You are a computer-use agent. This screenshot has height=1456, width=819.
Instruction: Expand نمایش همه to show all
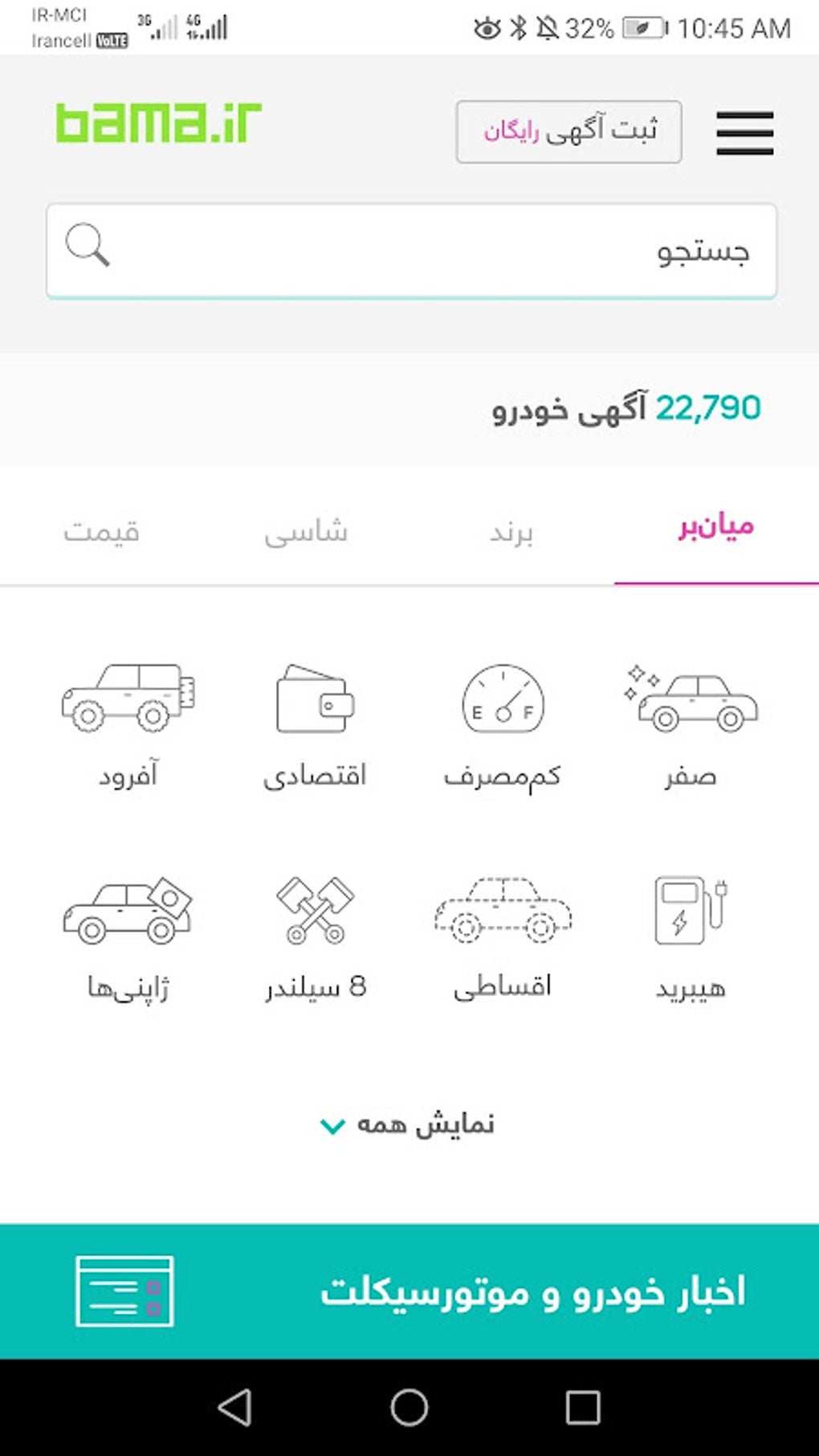[x=408, y=1124]
